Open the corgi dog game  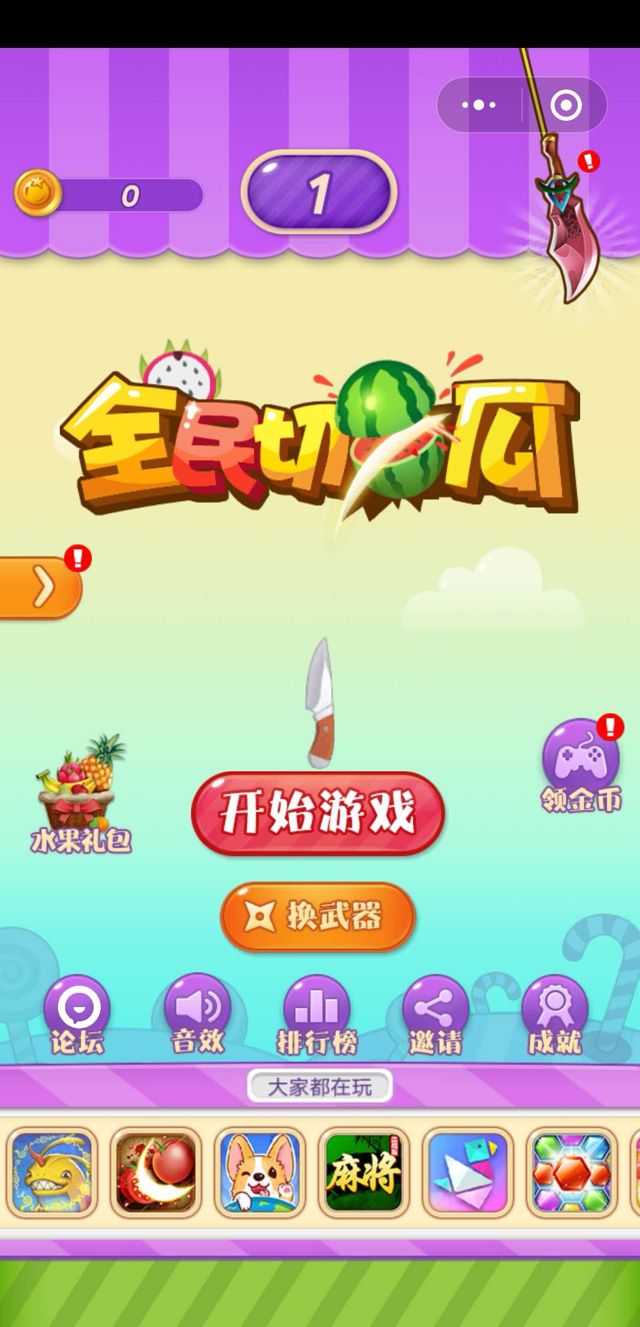pyautogui.click(x=259, y=1172)
